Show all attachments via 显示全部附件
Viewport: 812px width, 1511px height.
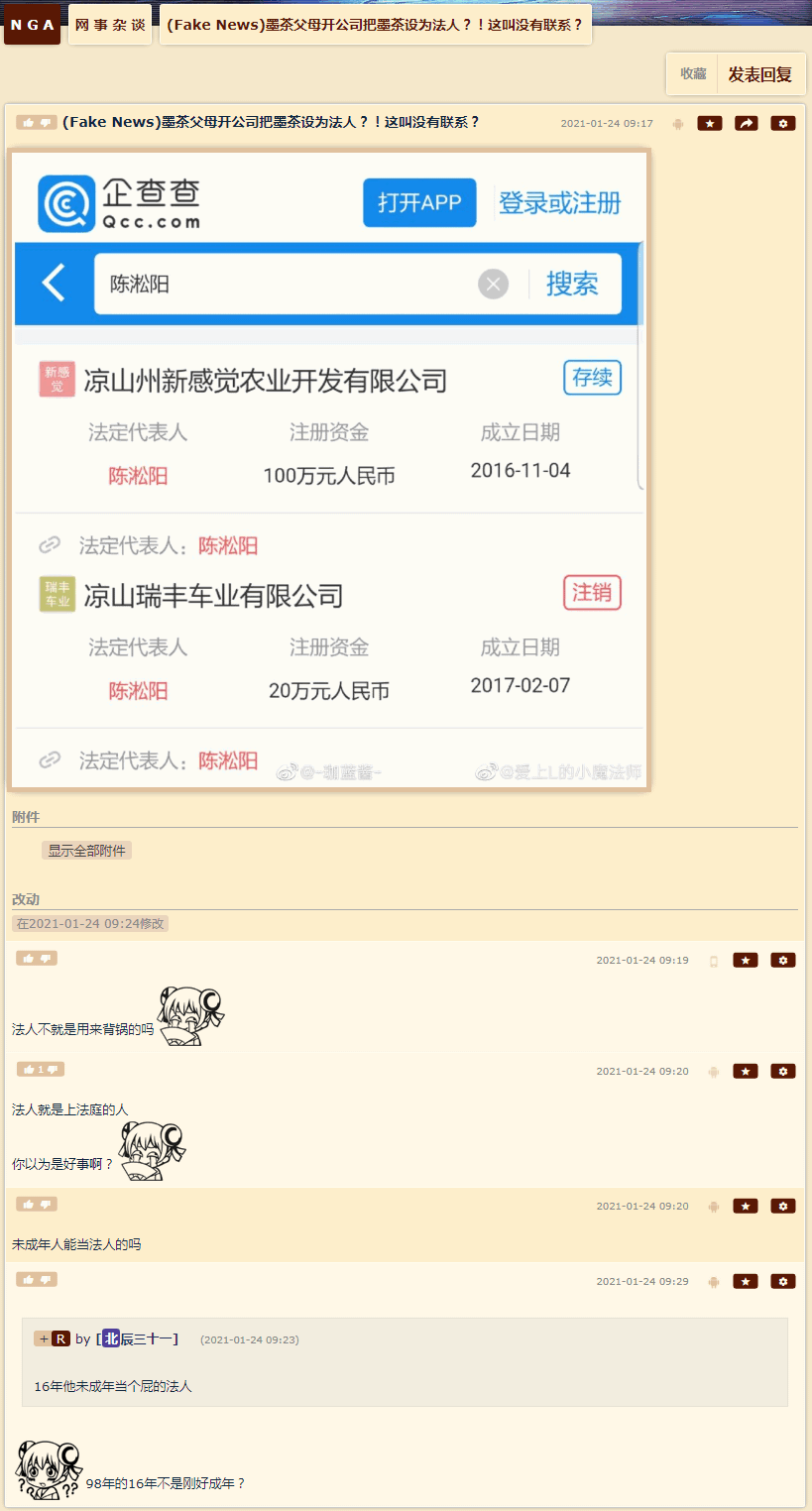pyautogui.click(x=87, y=851)
